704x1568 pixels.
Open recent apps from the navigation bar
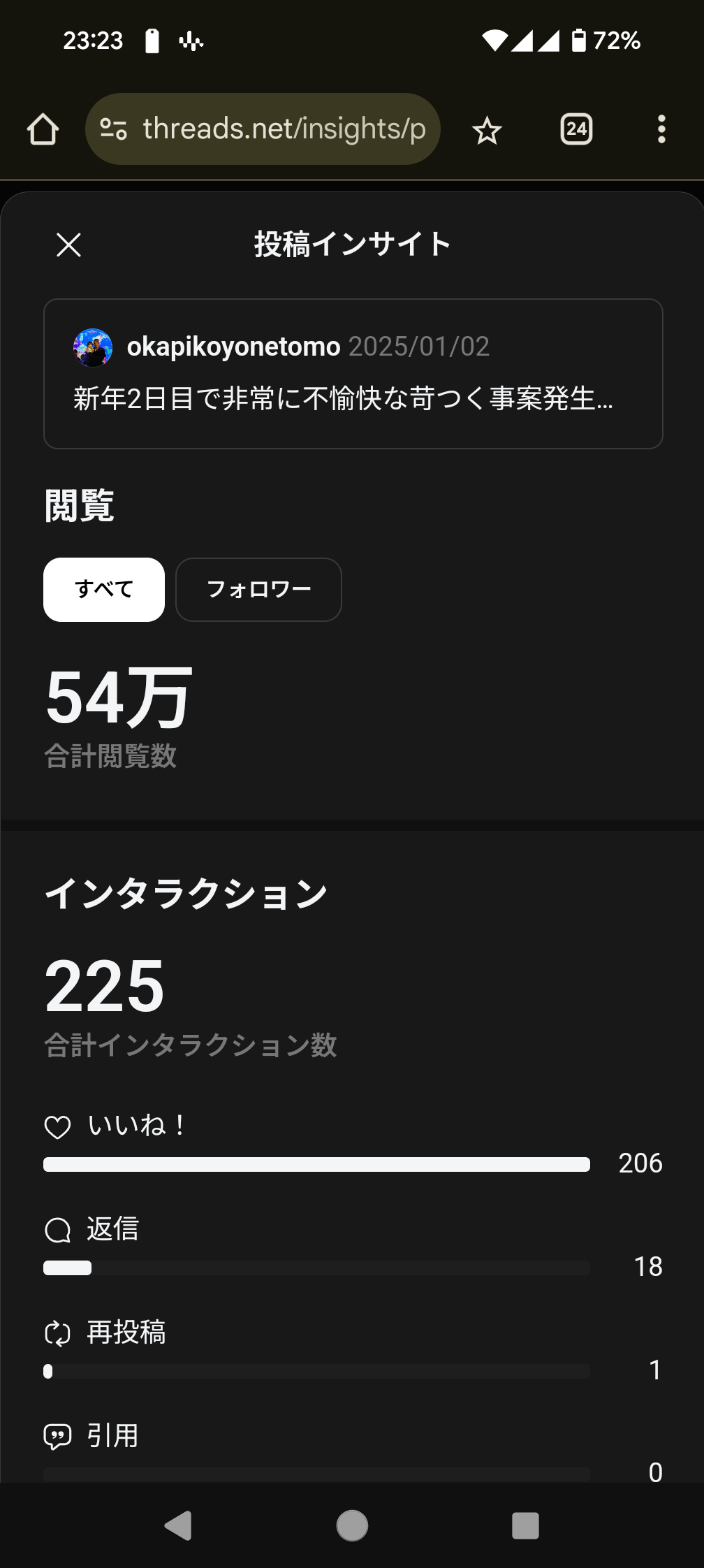coord(525,1525)
